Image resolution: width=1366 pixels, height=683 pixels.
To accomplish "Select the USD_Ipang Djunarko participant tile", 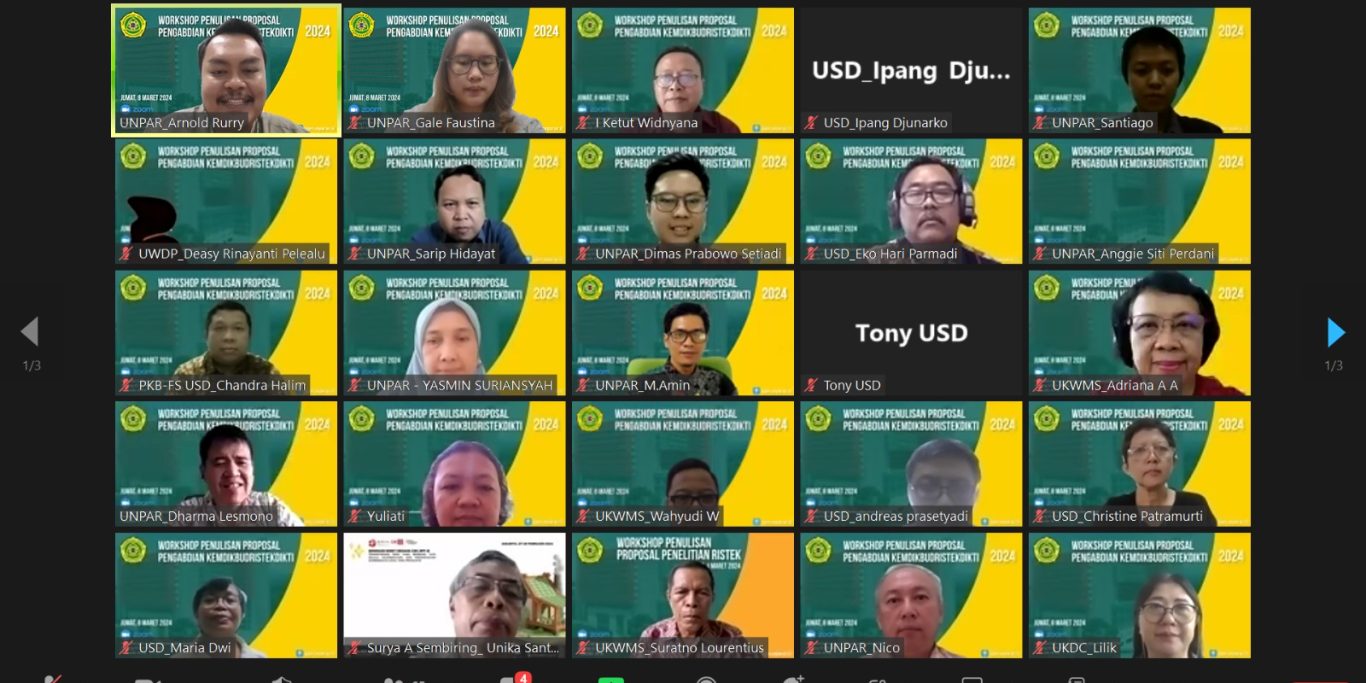I will [x=911, y=70].
